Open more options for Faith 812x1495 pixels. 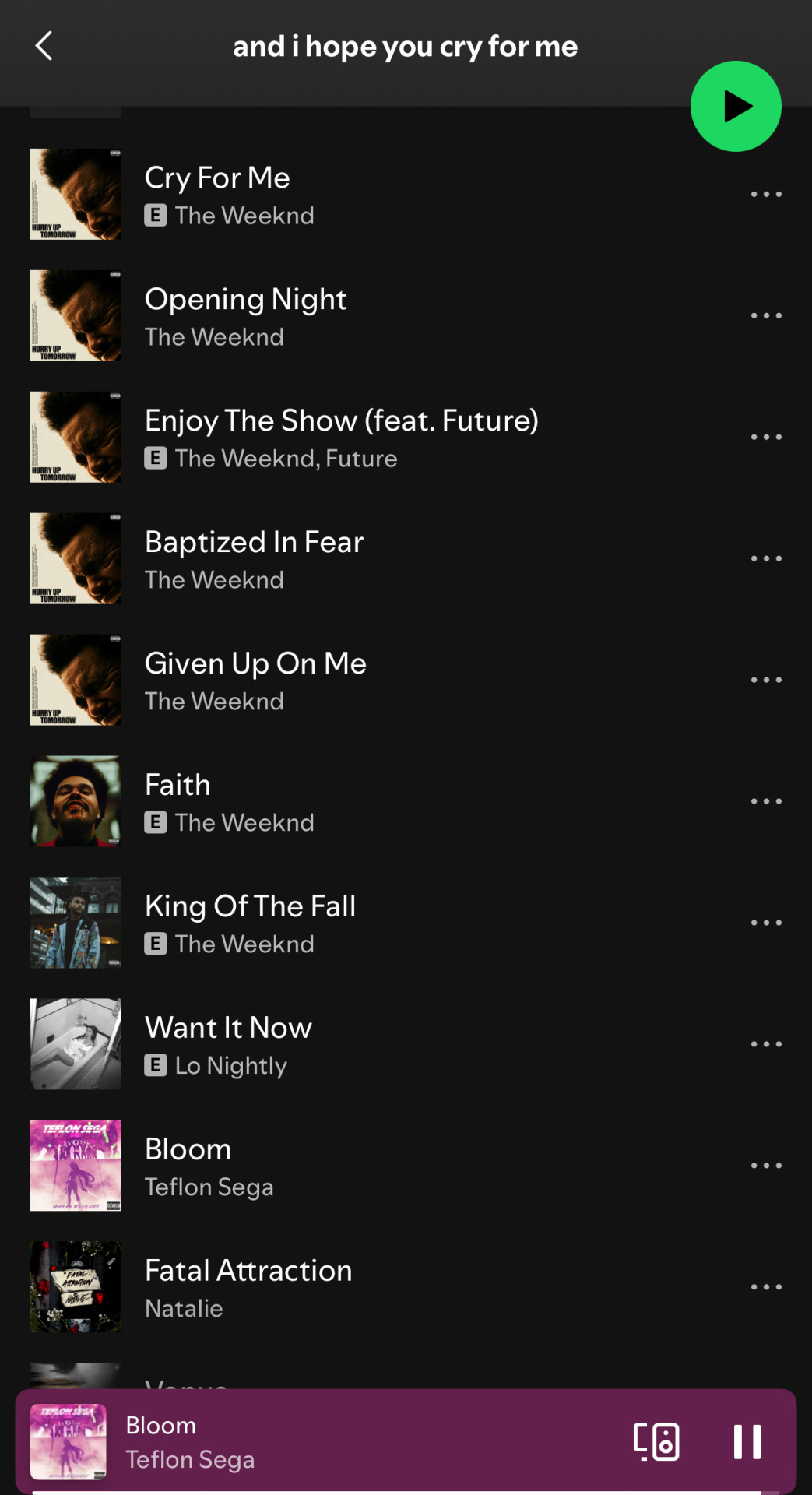click(765, 802)
